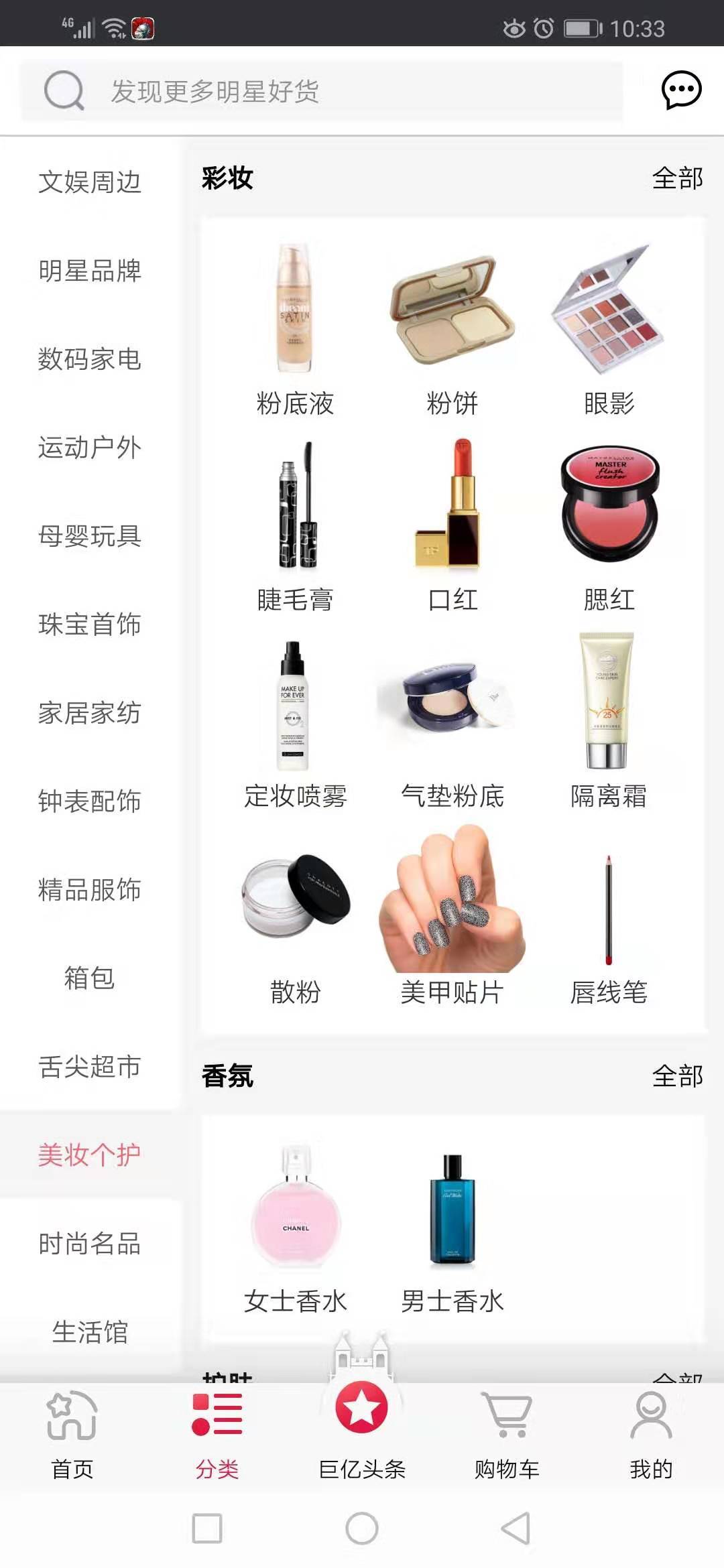
Task: Browse the 眼影 subcategory
Action: [x=609, y=328]
